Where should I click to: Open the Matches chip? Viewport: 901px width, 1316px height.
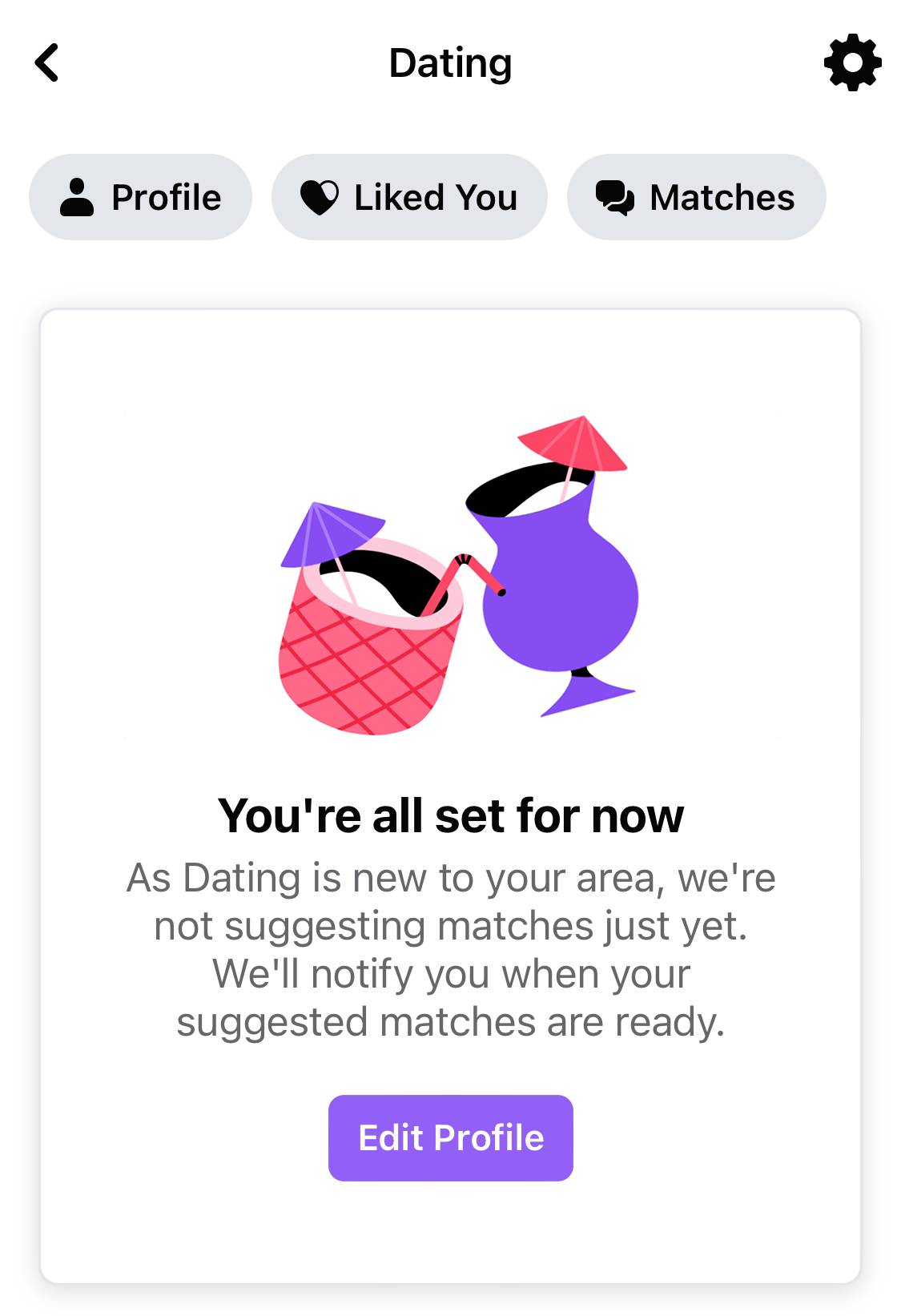(695, 197)
